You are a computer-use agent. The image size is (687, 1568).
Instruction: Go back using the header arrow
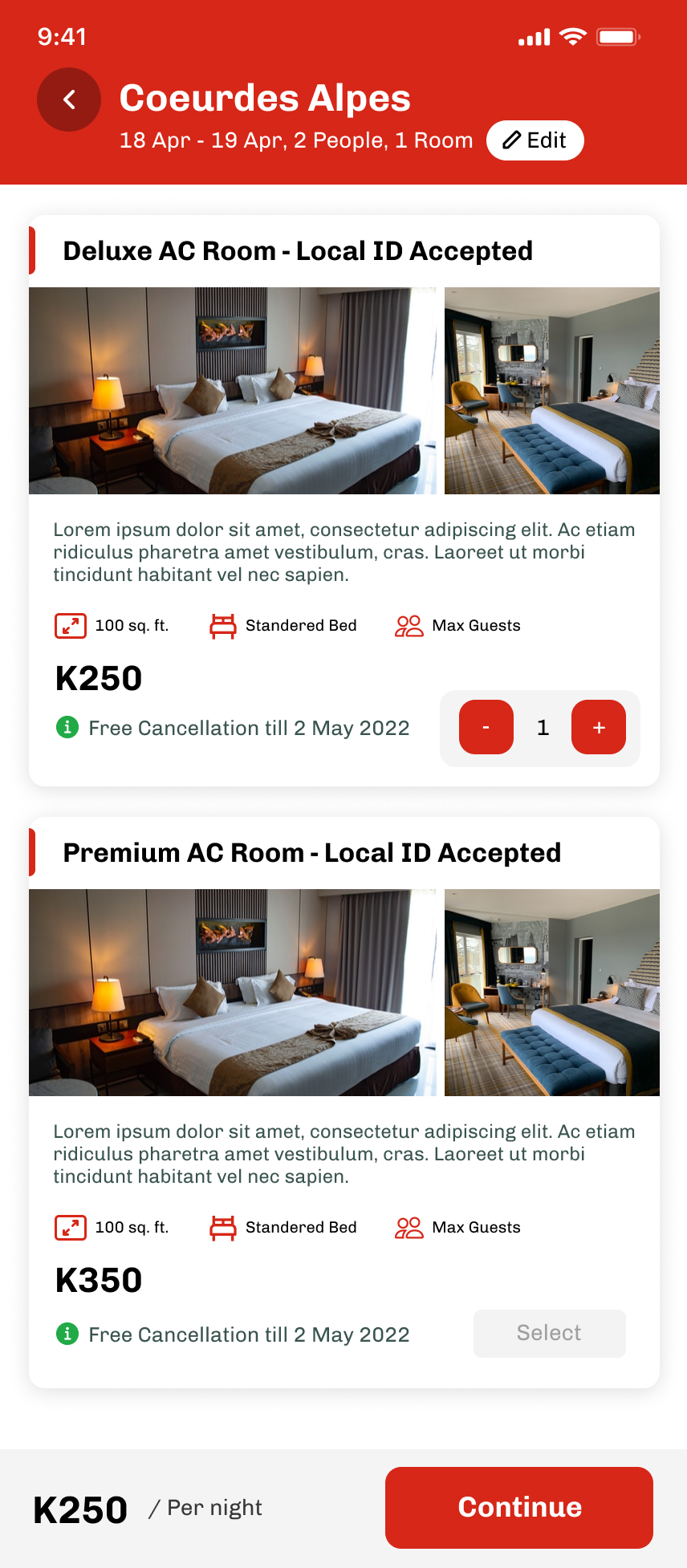(x=69, y=100)
